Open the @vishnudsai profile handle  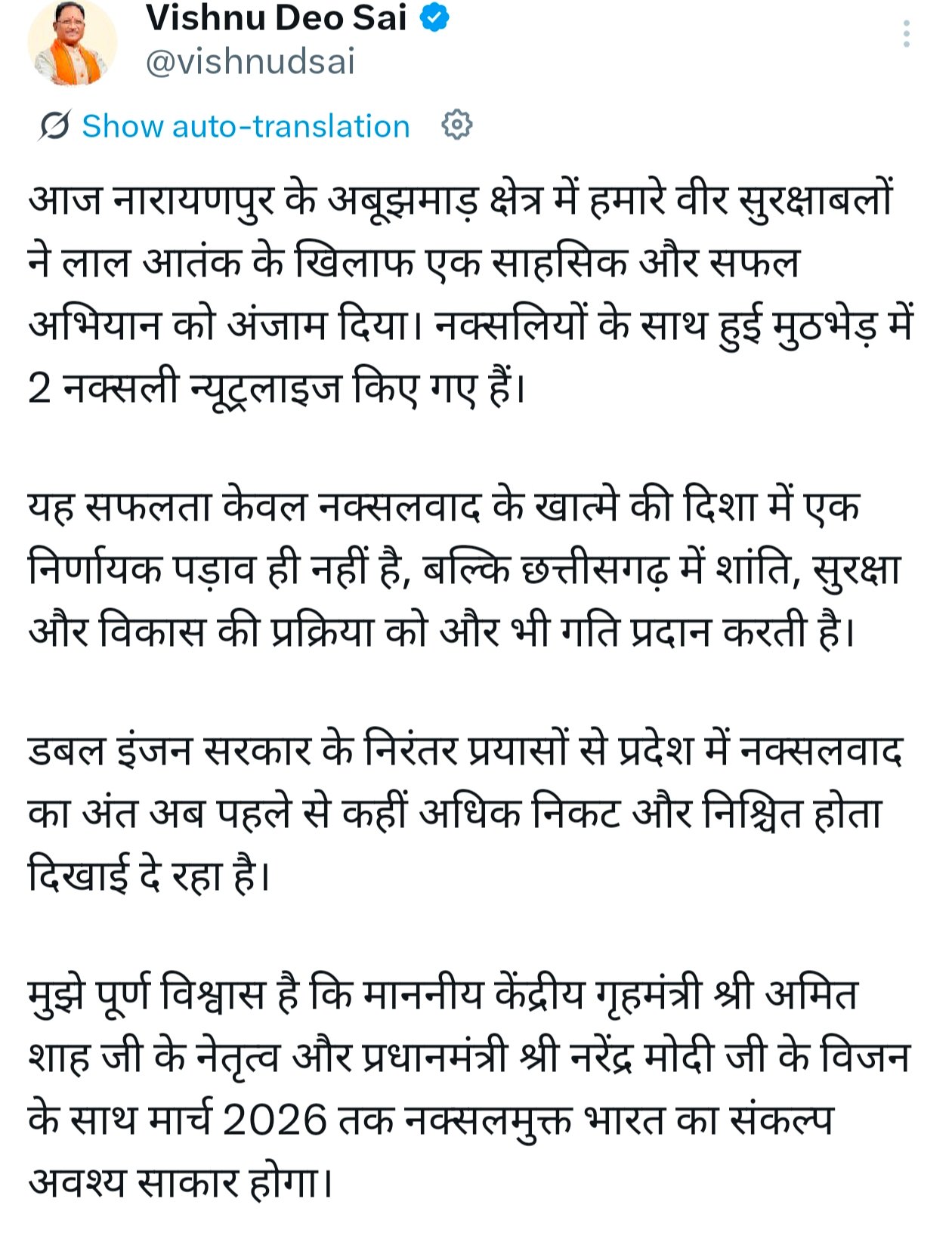[x=250, y=63]
